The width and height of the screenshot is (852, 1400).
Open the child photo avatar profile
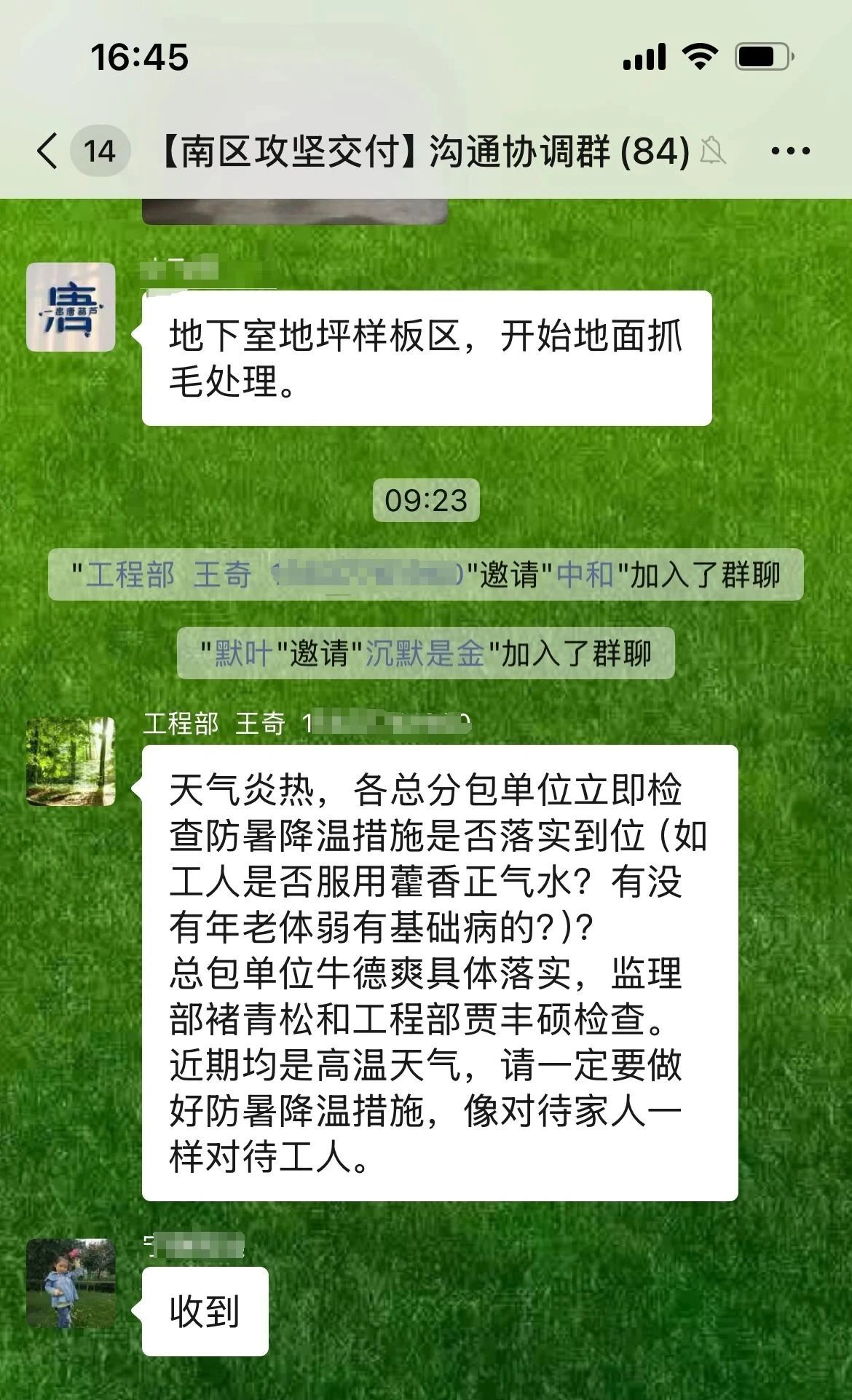71,1283
